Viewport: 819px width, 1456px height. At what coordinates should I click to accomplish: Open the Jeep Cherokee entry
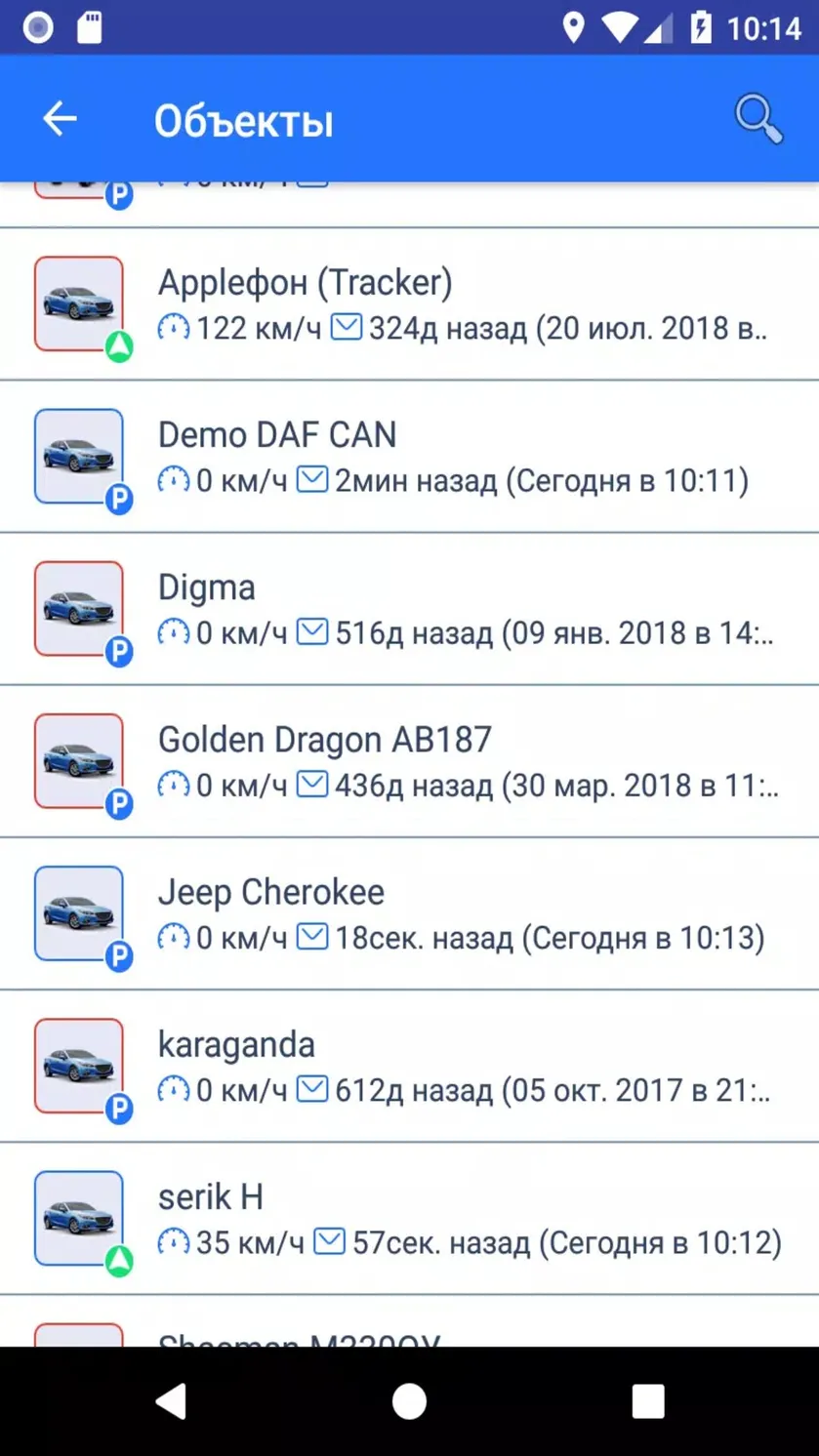coord(409,913)
